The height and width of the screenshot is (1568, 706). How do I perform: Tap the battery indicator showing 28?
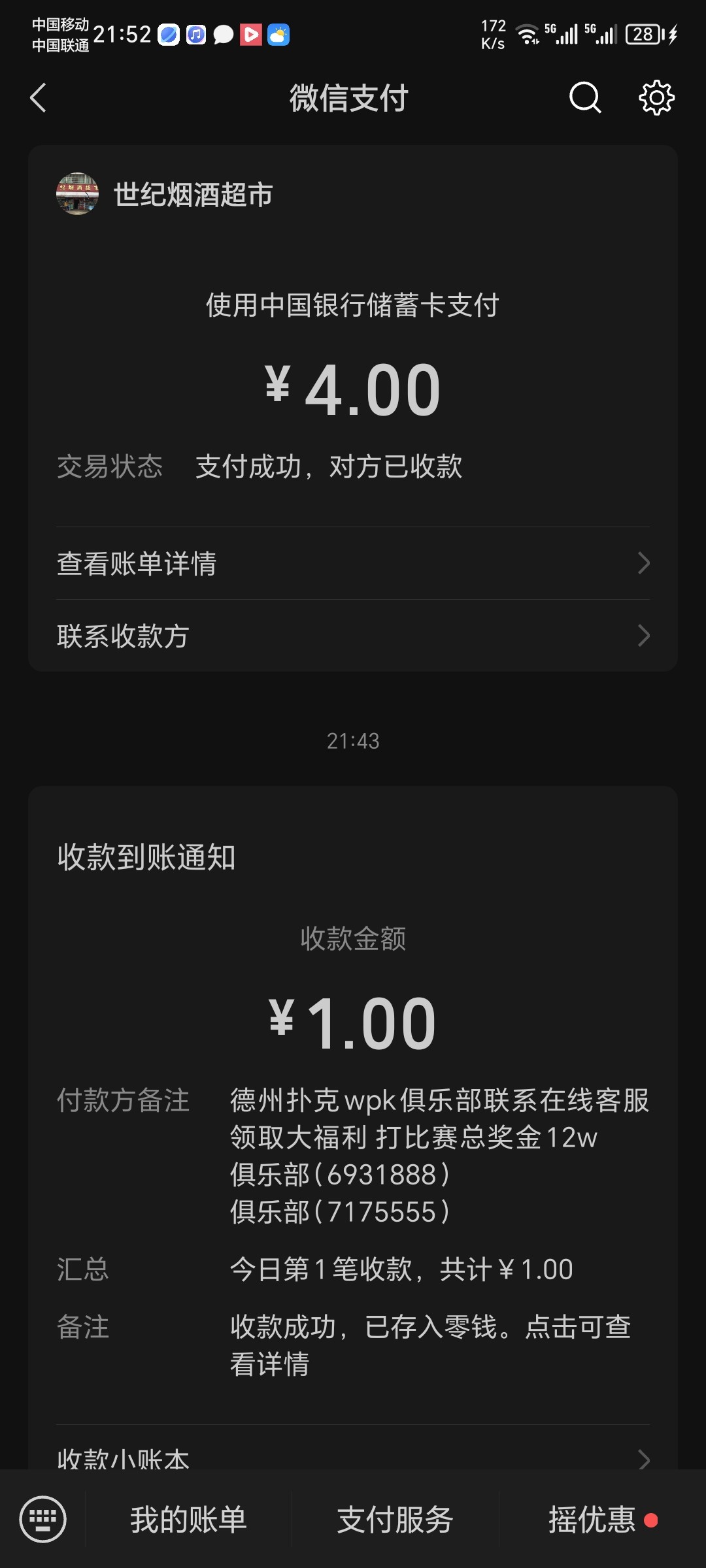tap(643, 34)
